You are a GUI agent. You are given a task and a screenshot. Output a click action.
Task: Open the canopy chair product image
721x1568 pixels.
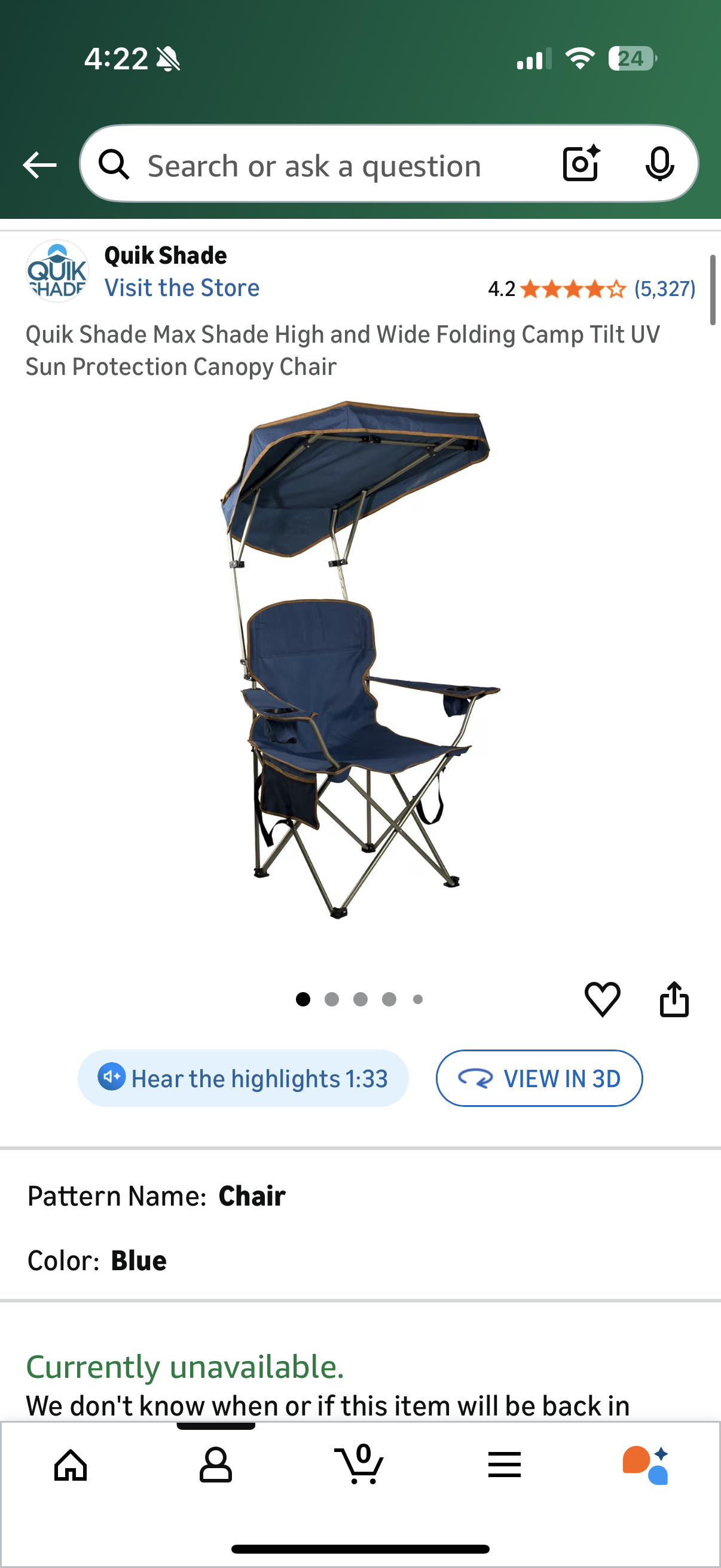coord(360,660)
